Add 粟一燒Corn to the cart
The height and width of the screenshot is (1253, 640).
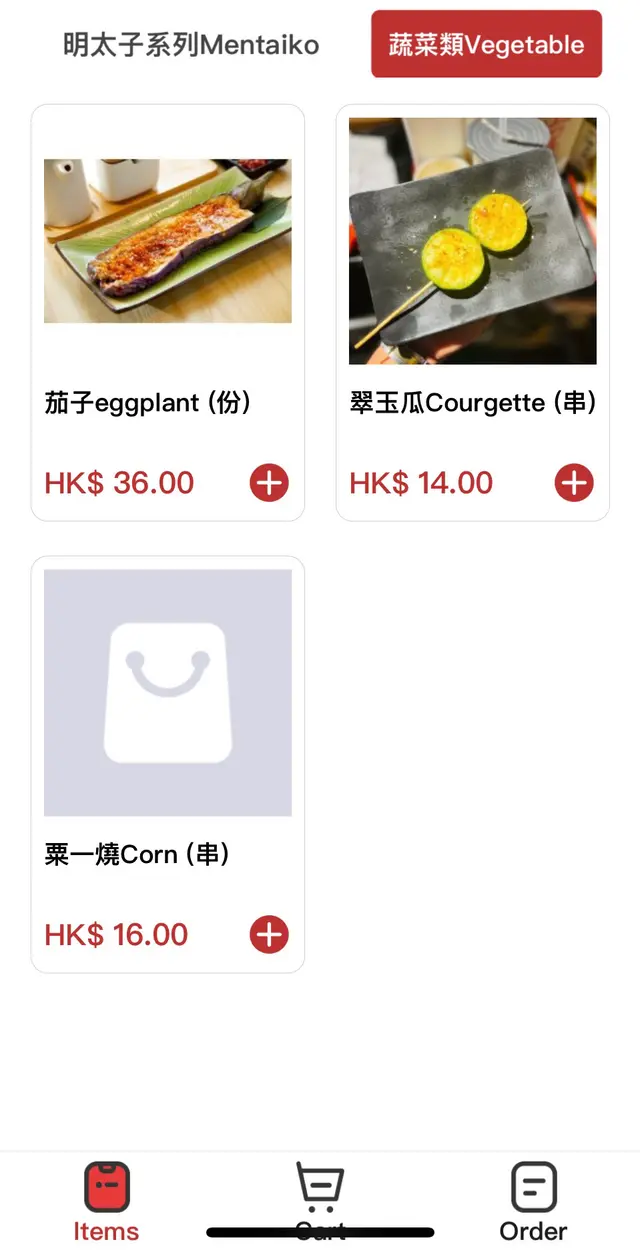tap(269, 935)
